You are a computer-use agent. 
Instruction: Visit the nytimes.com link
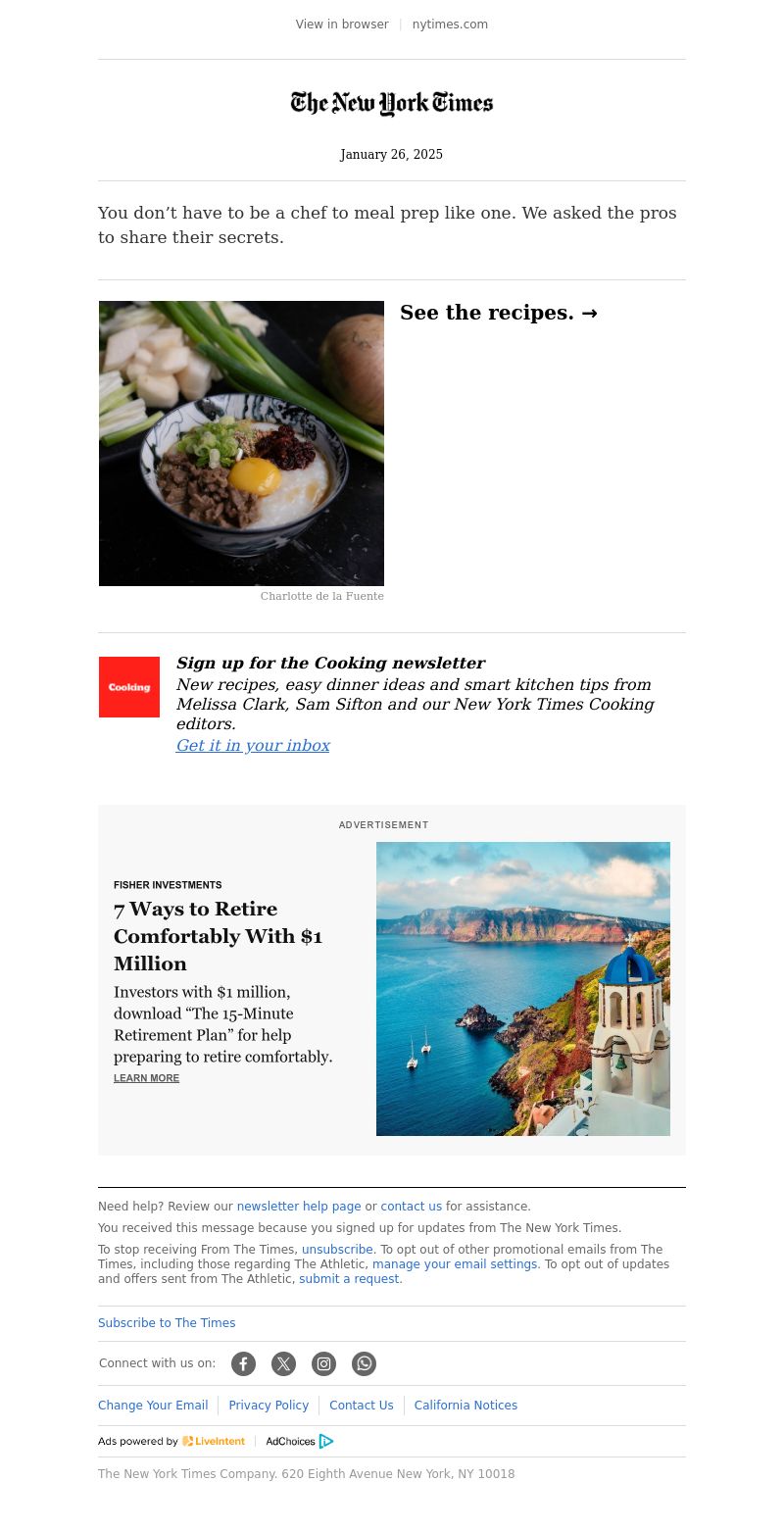(x=450, y=25)
